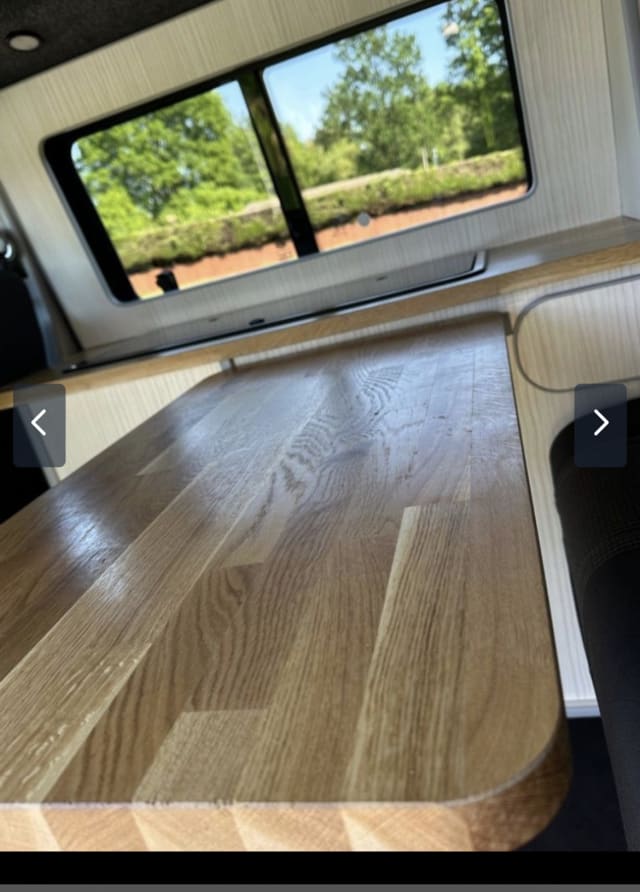The image size is (640, 892).
Task: Advance to the next photo
Action: [600, 424]
